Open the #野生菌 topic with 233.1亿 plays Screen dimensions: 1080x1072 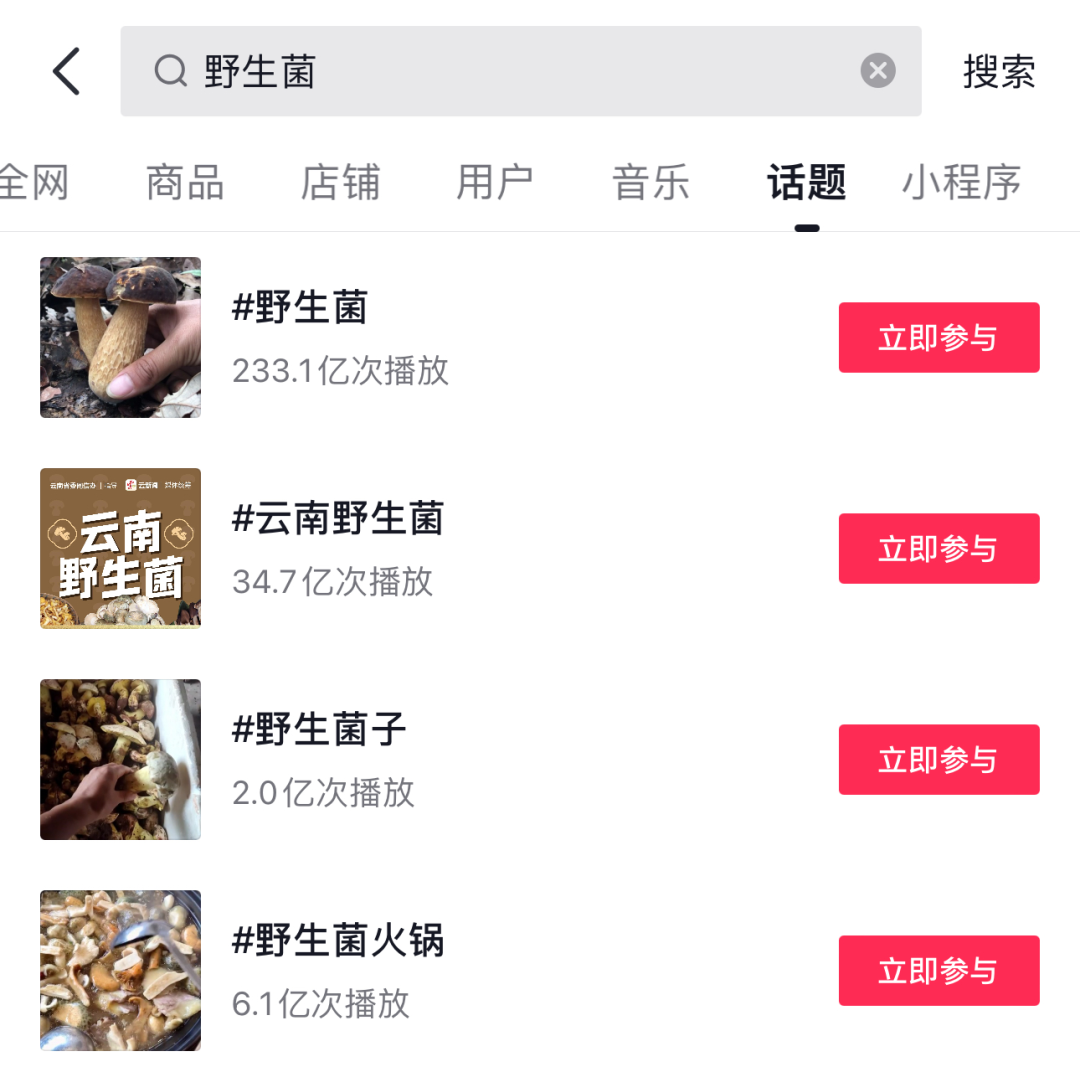300,308
